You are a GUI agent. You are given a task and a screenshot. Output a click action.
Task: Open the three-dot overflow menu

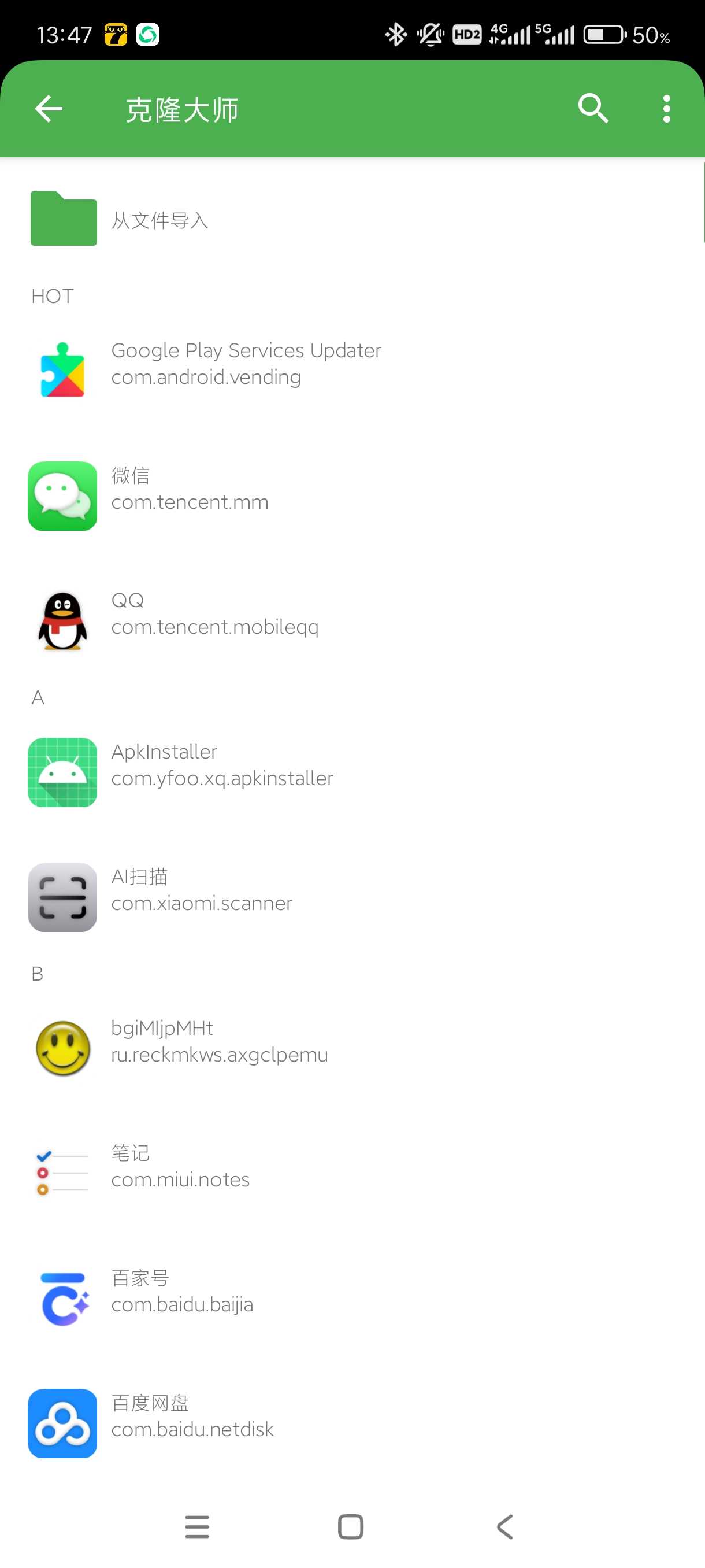[x=667, y=109]
